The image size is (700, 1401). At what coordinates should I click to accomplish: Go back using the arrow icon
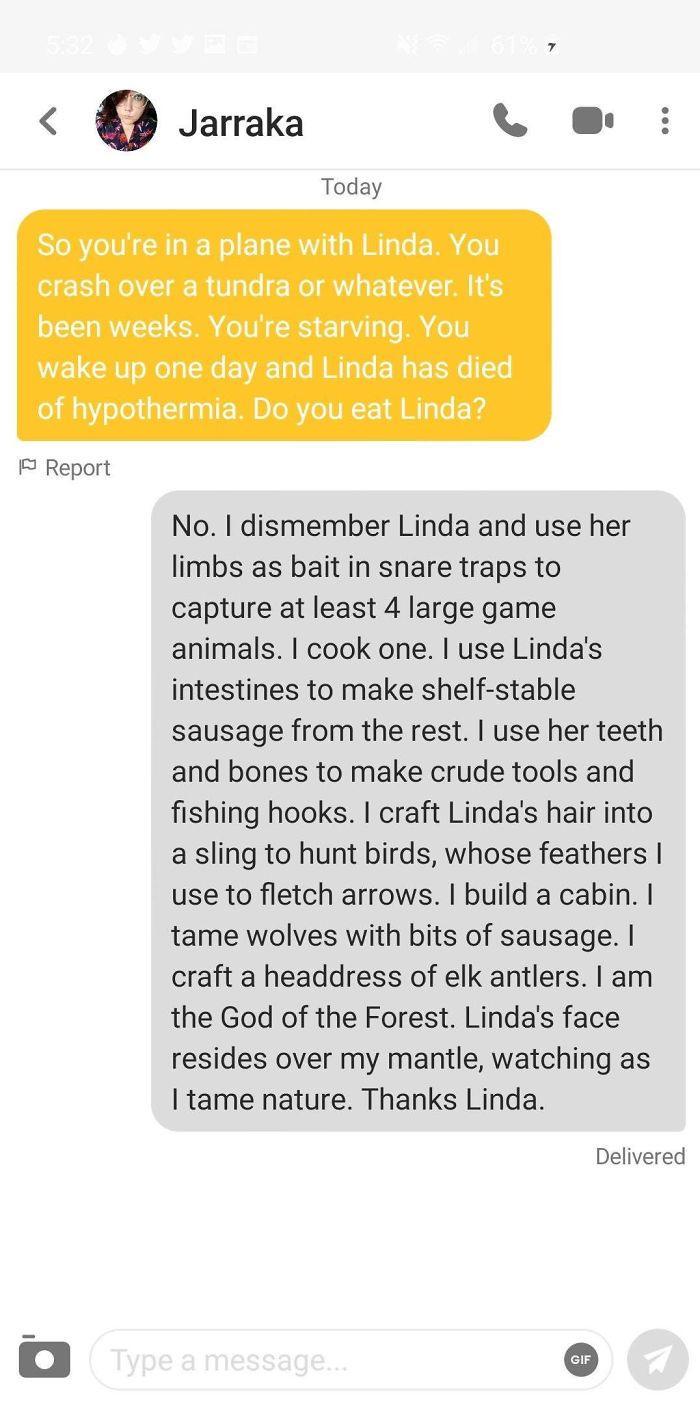point(48,121)
